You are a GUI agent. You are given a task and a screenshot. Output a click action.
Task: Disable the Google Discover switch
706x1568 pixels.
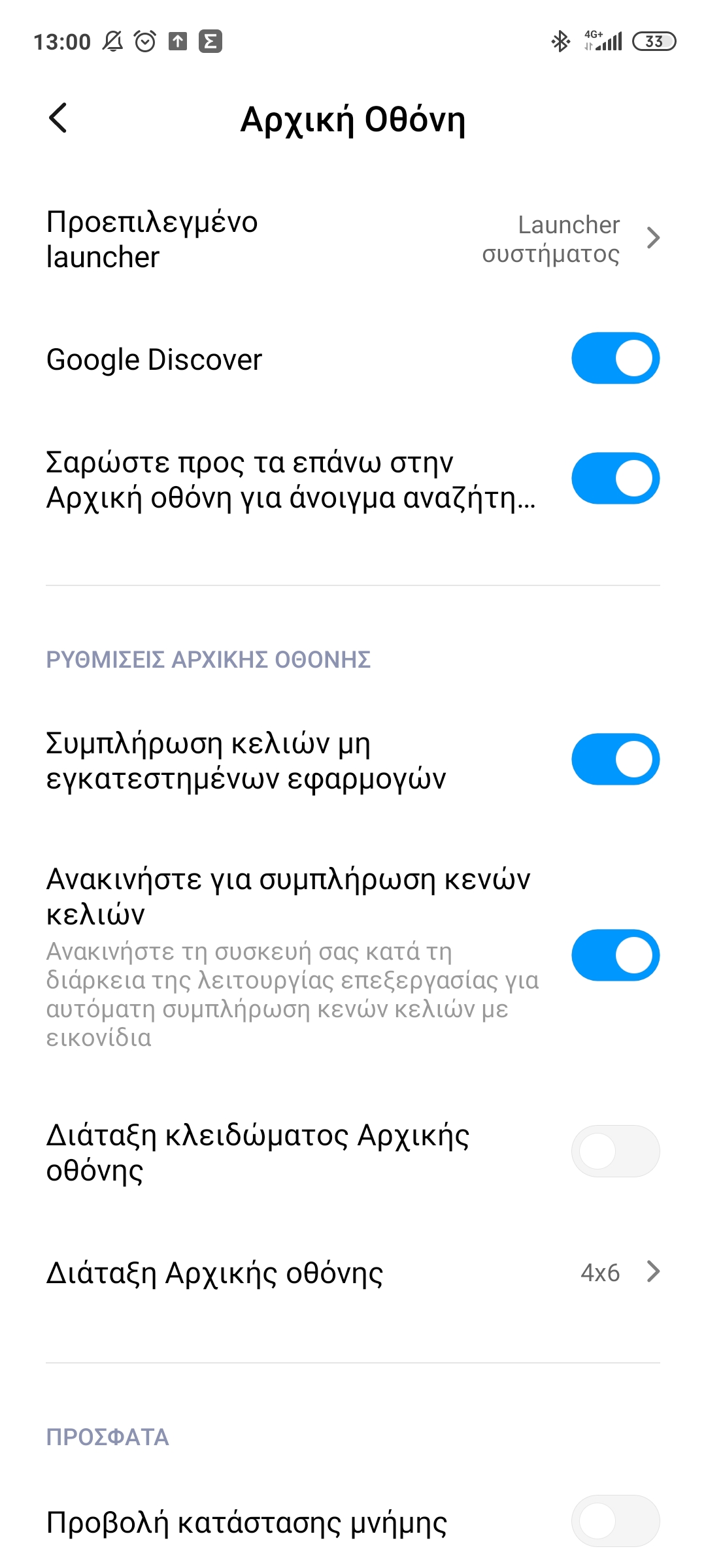click(x=615, y=359)
